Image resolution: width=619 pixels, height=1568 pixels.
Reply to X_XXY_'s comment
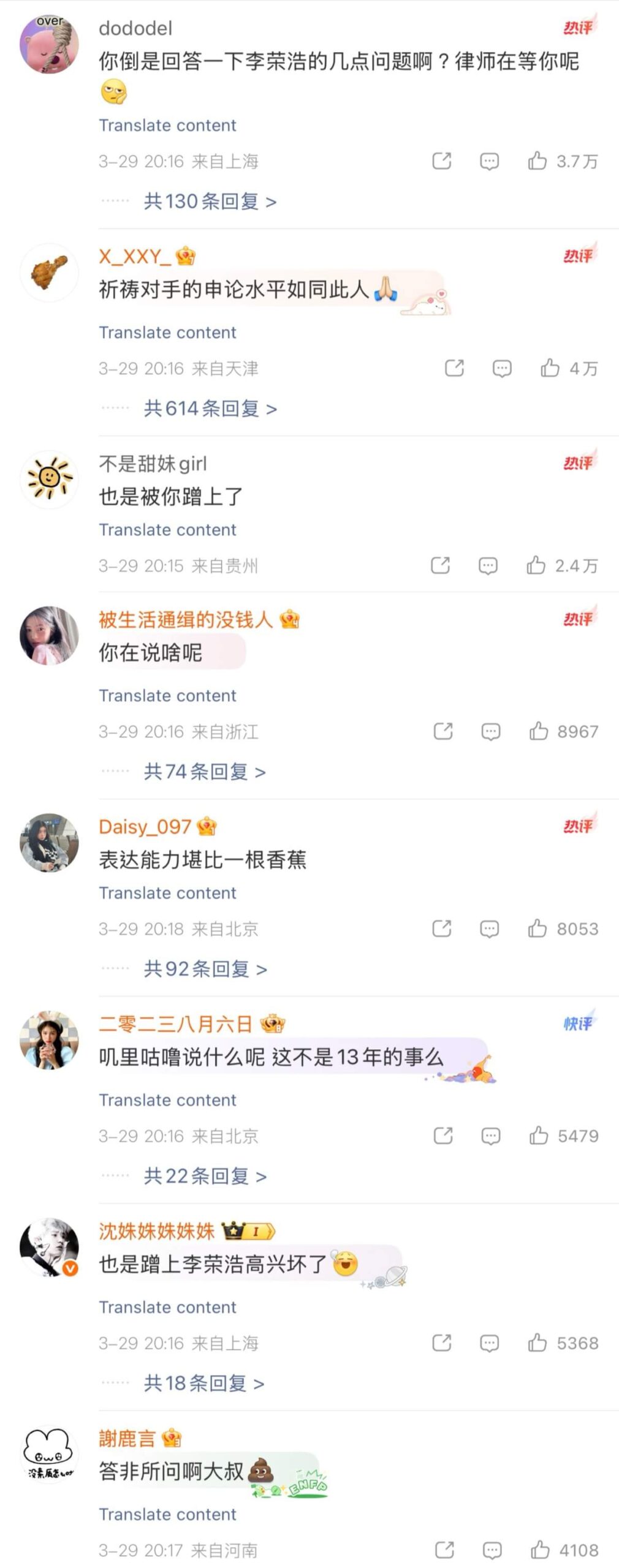502,368
